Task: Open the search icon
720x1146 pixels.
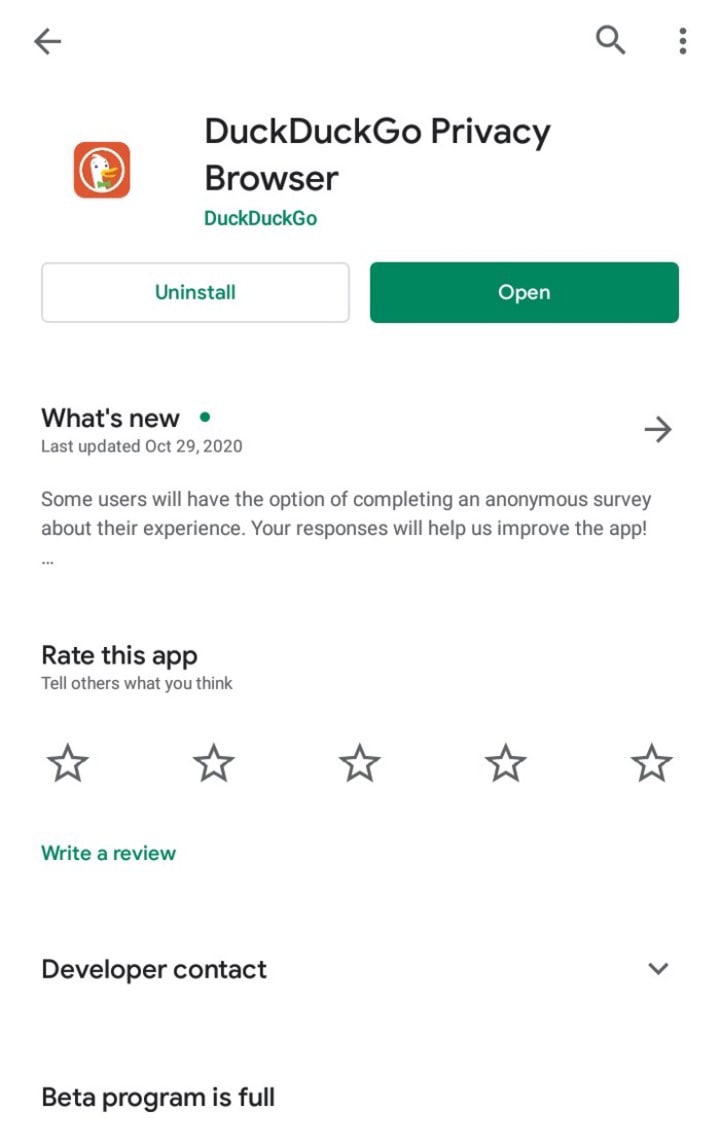Action: (610, 40)
